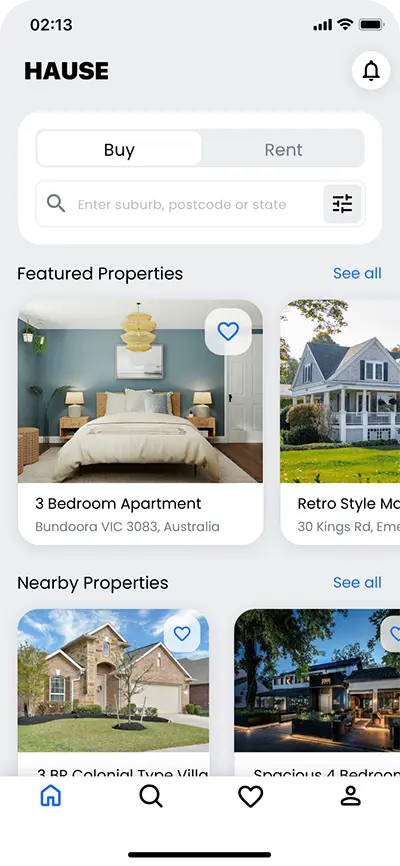Open the Profile tab
This screenshot has height=866, width=400.
[x=350, y=796]
